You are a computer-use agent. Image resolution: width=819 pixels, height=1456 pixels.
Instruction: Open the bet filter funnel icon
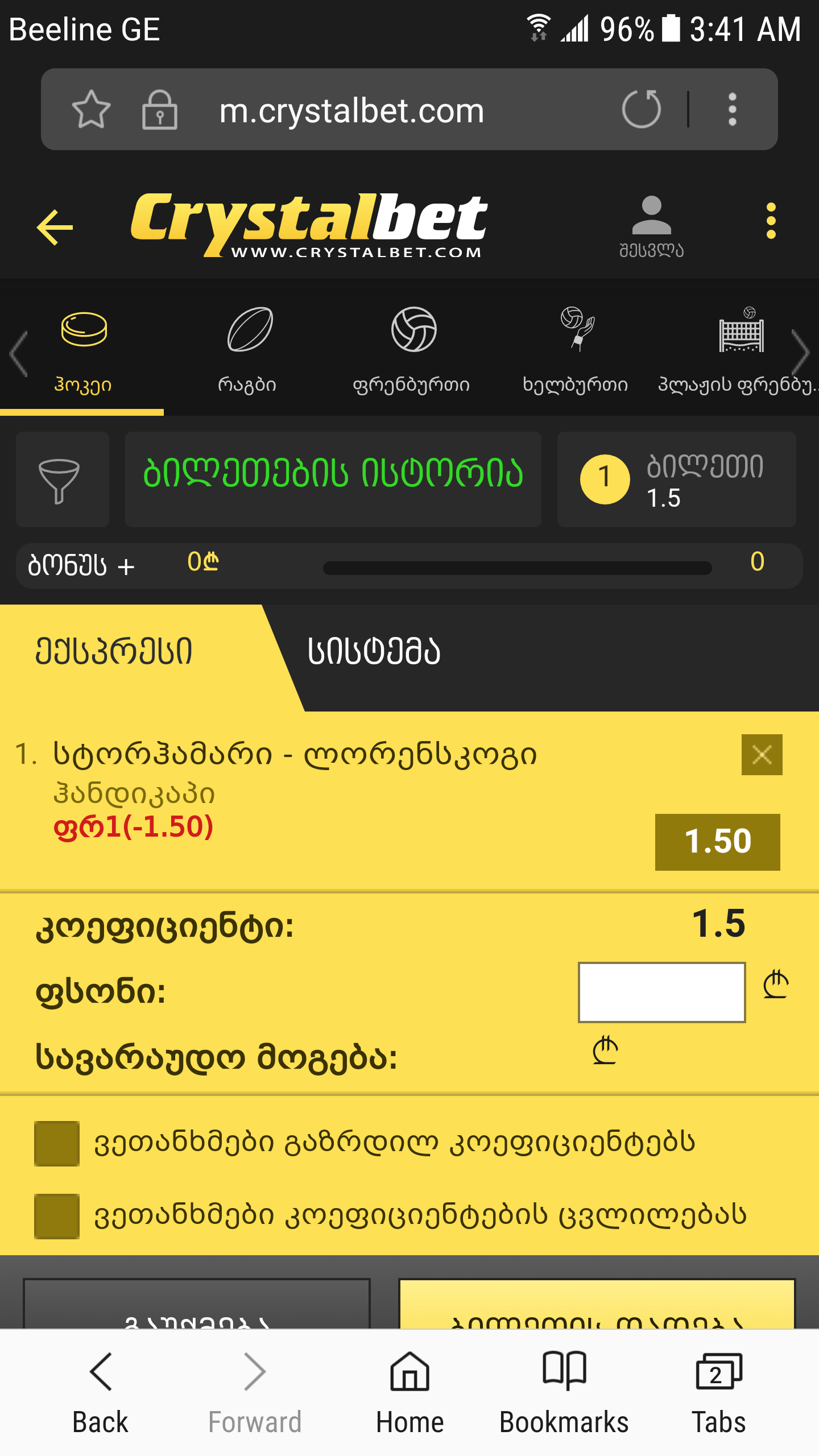click(63, 479)
